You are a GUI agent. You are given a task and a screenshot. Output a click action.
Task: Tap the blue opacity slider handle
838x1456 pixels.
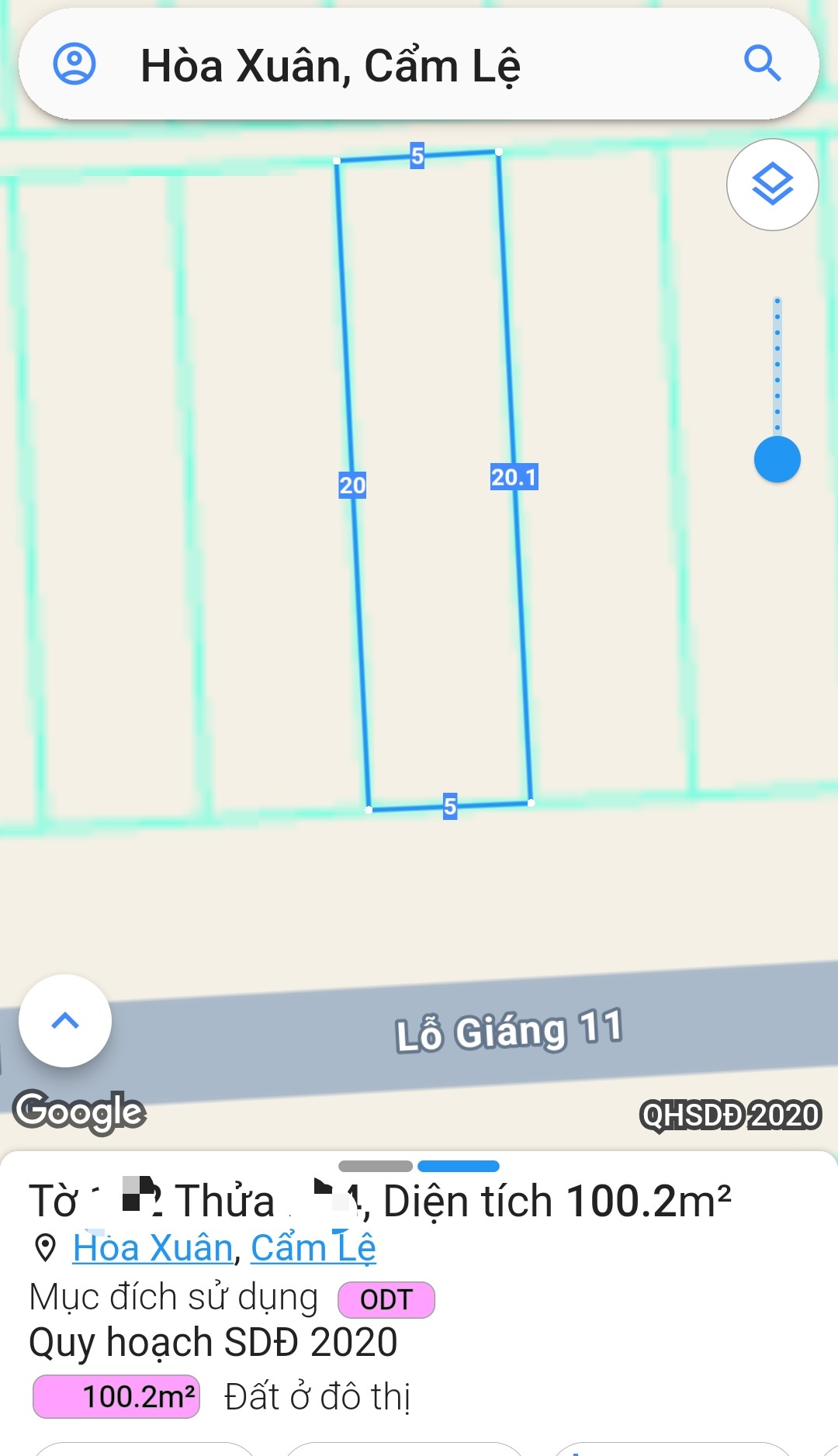[777, 459]
